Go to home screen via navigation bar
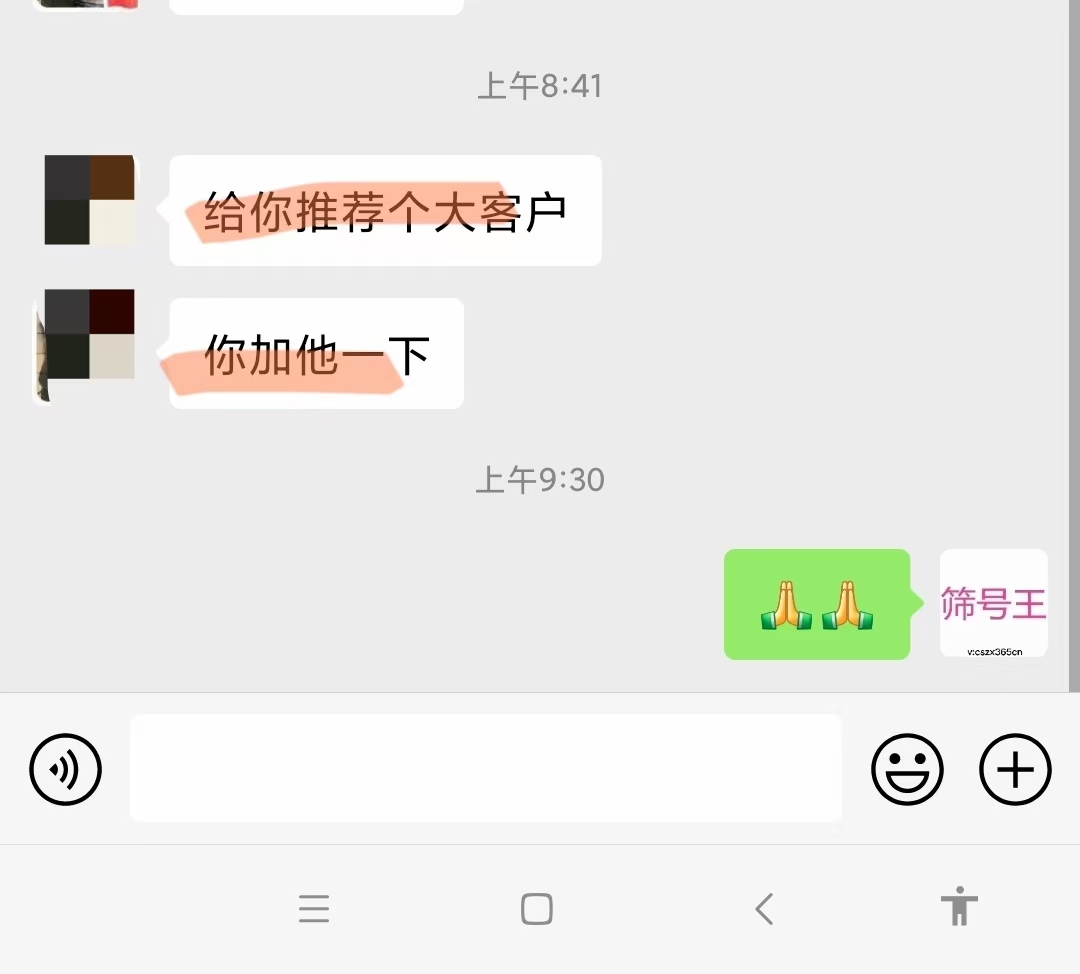Image resolution: width=1080 pixels, height=974 pixels. click(537, 909)
